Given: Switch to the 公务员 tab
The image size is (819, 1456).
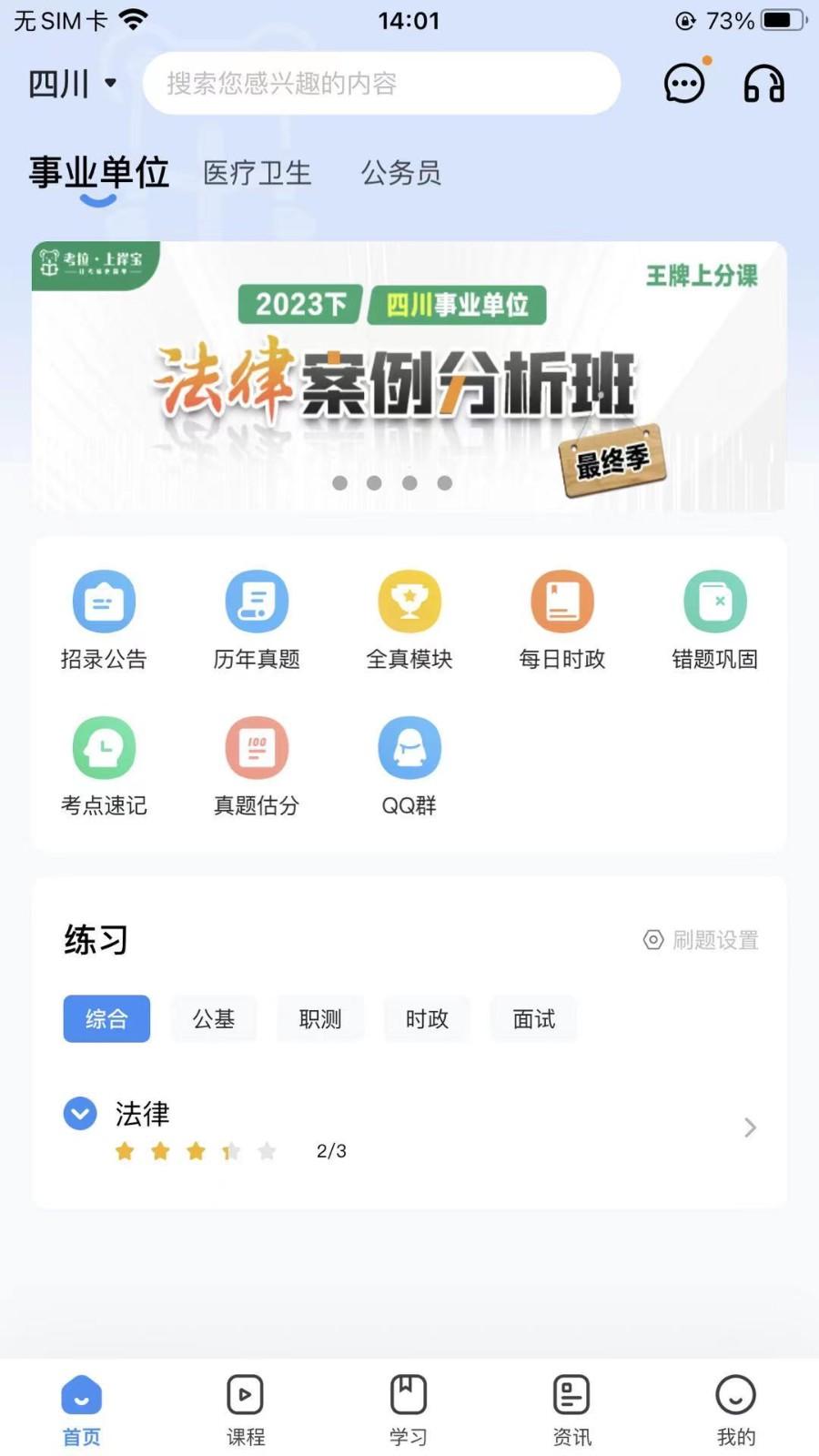Looking at the screenshot, I should (401, 172).
